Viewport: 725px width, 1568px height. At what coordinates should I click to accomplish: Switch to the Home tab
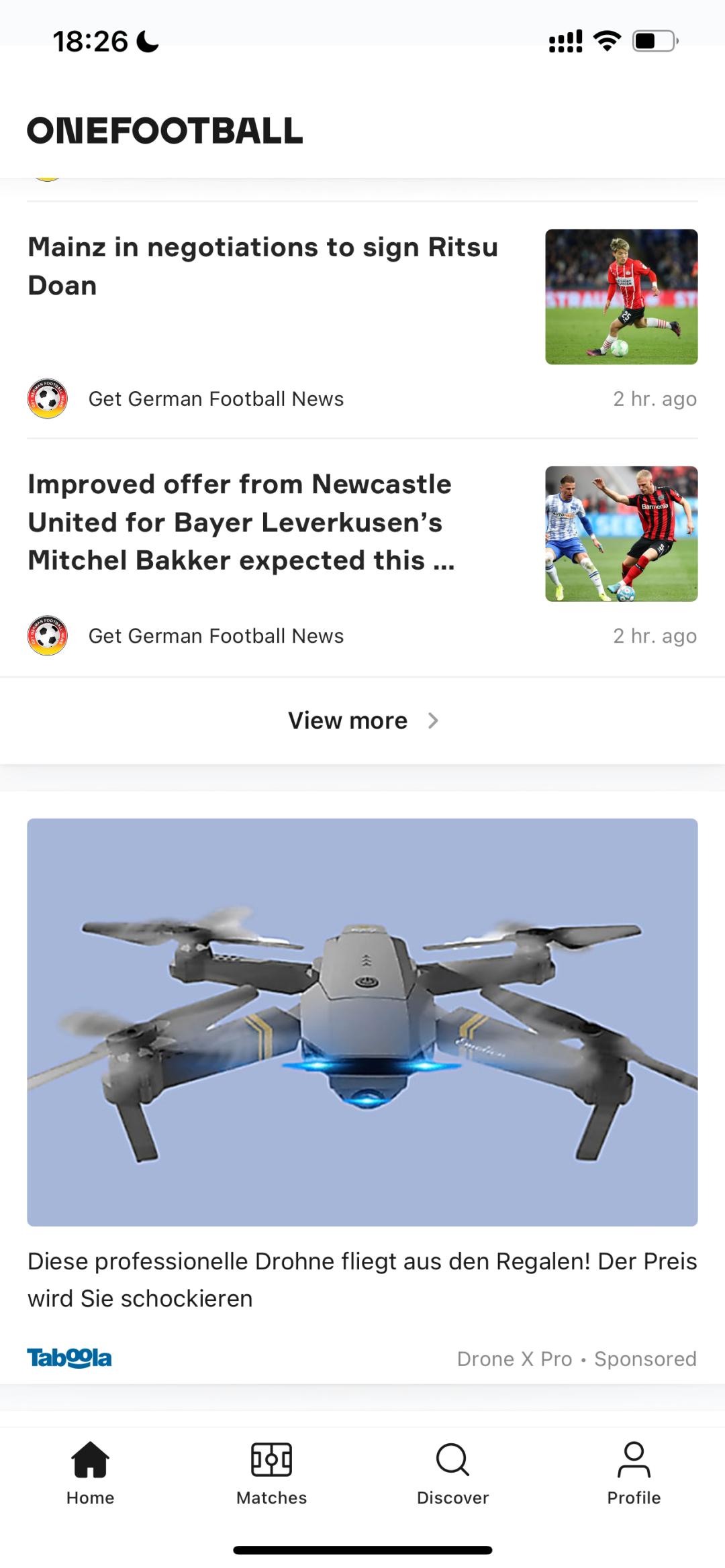click(x=91, y=1473)
